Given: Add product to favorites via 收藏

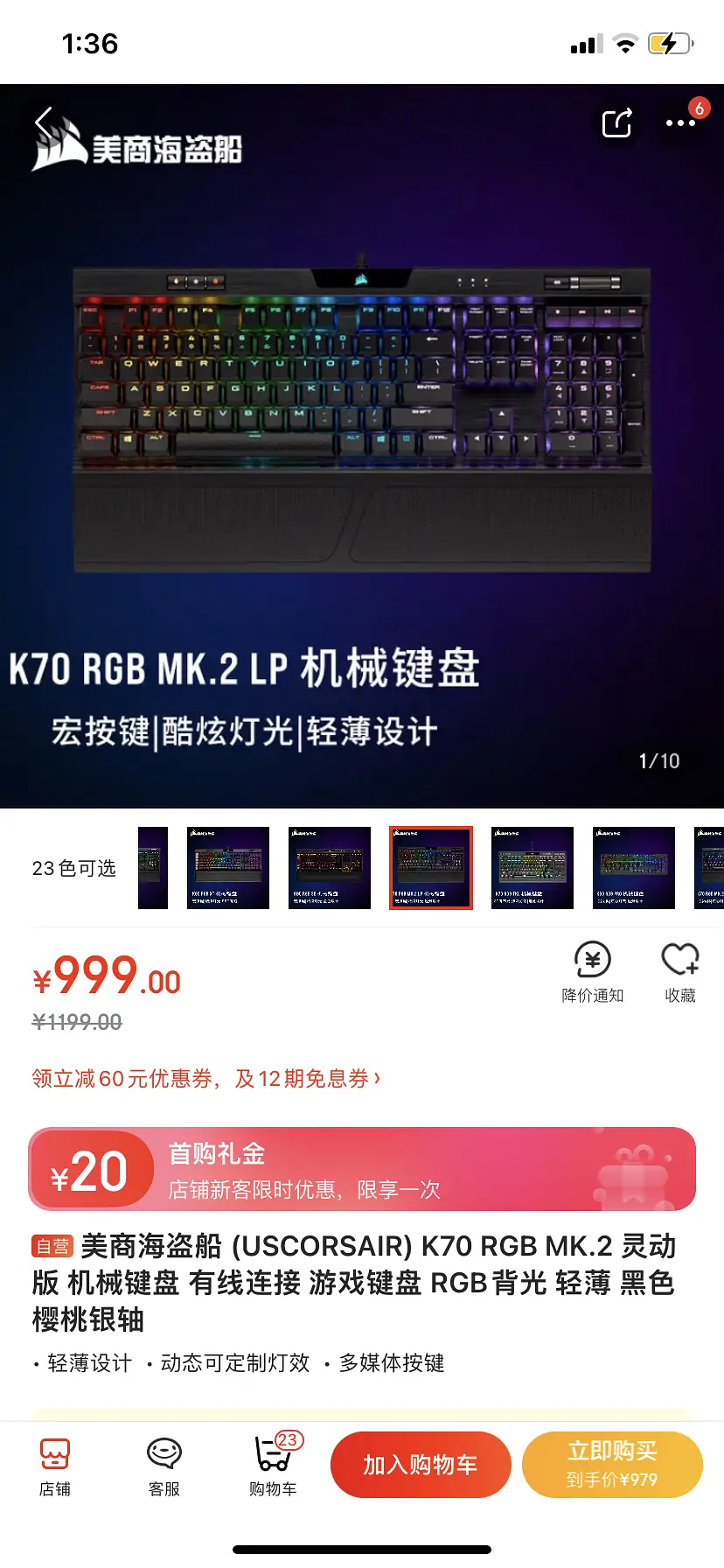Looking at the screenshot, I should (679, 972).
